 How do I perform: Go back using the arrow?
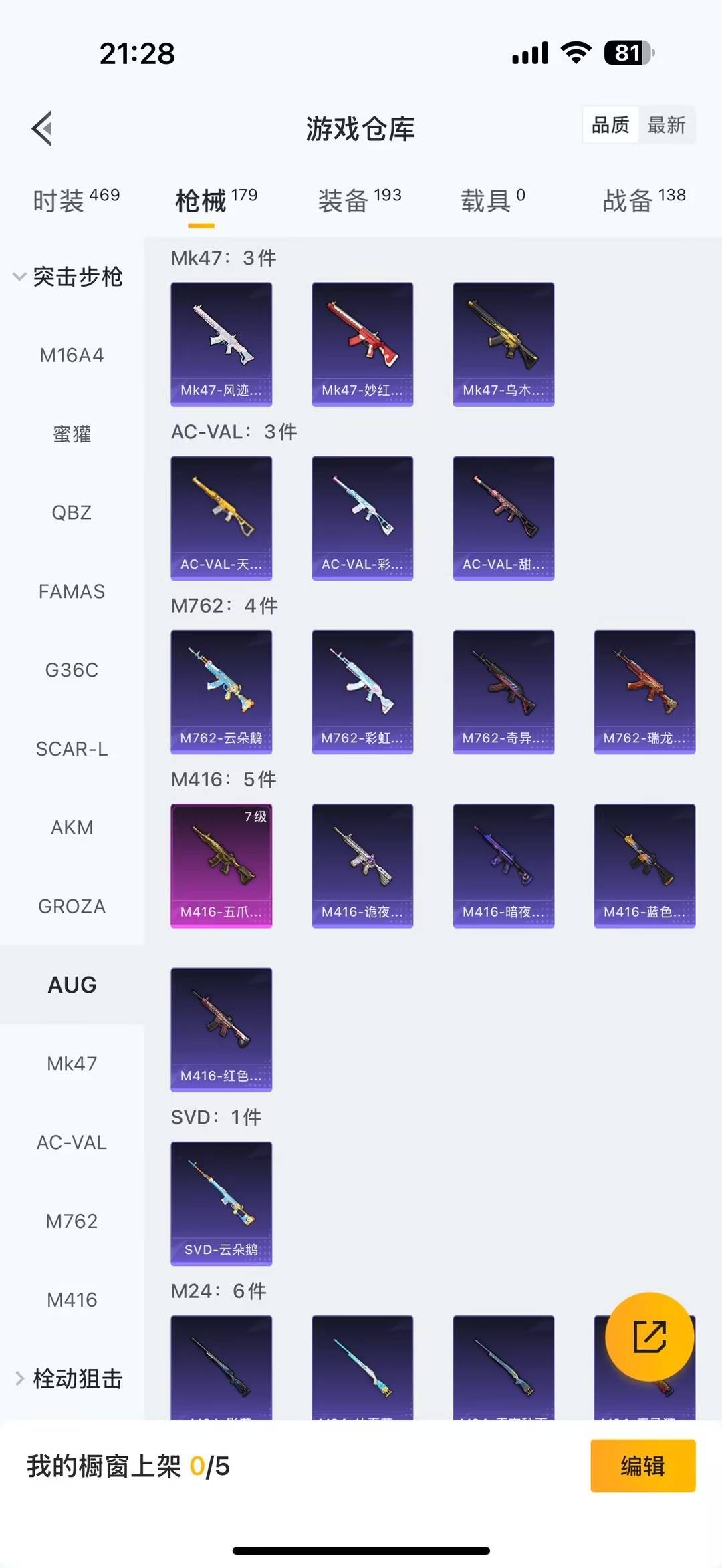click(42, 128)
